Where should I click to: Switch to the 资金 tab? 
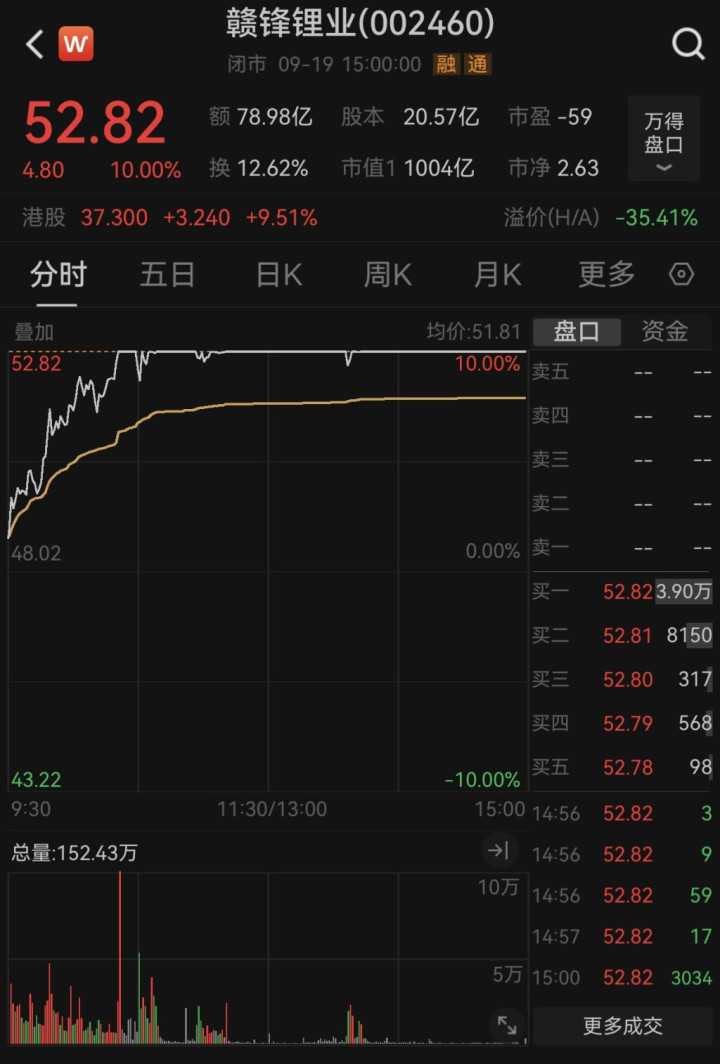click(x=665, y=332)
